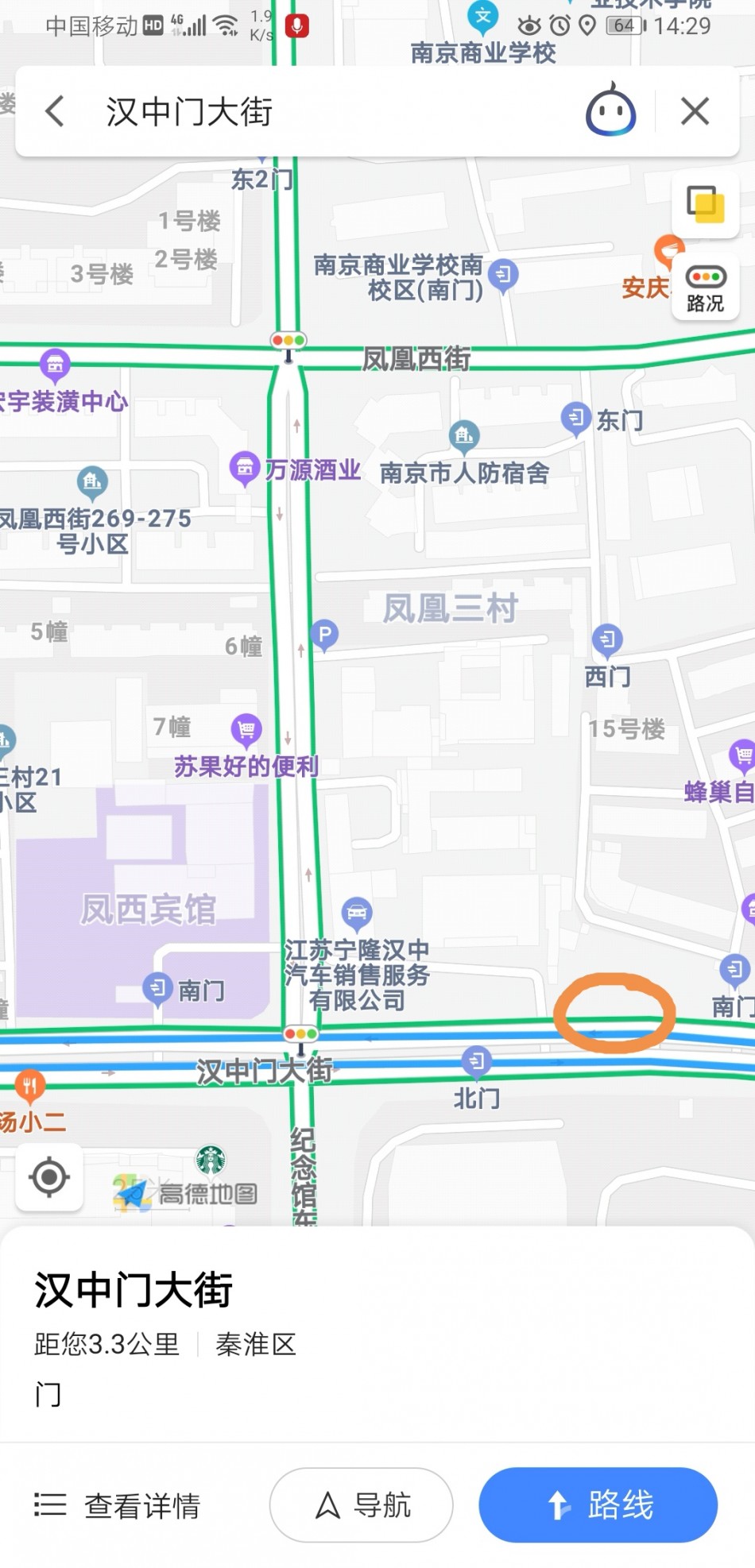Select the 苏果好的便利 store marker
This screenshot has width=755, height=1568.
[x=246, y=728]
